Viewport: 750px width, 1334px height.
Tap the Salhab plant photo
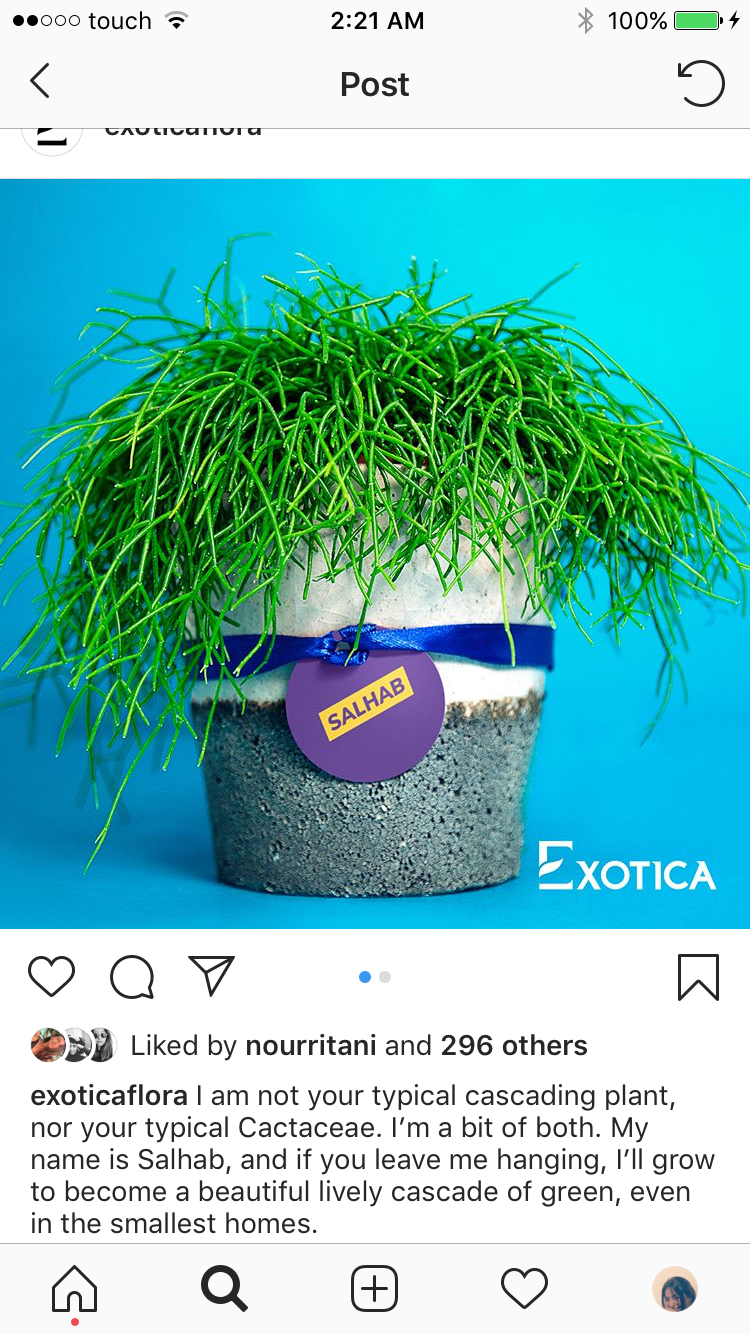pyautogui.click(x=375, y=554)
